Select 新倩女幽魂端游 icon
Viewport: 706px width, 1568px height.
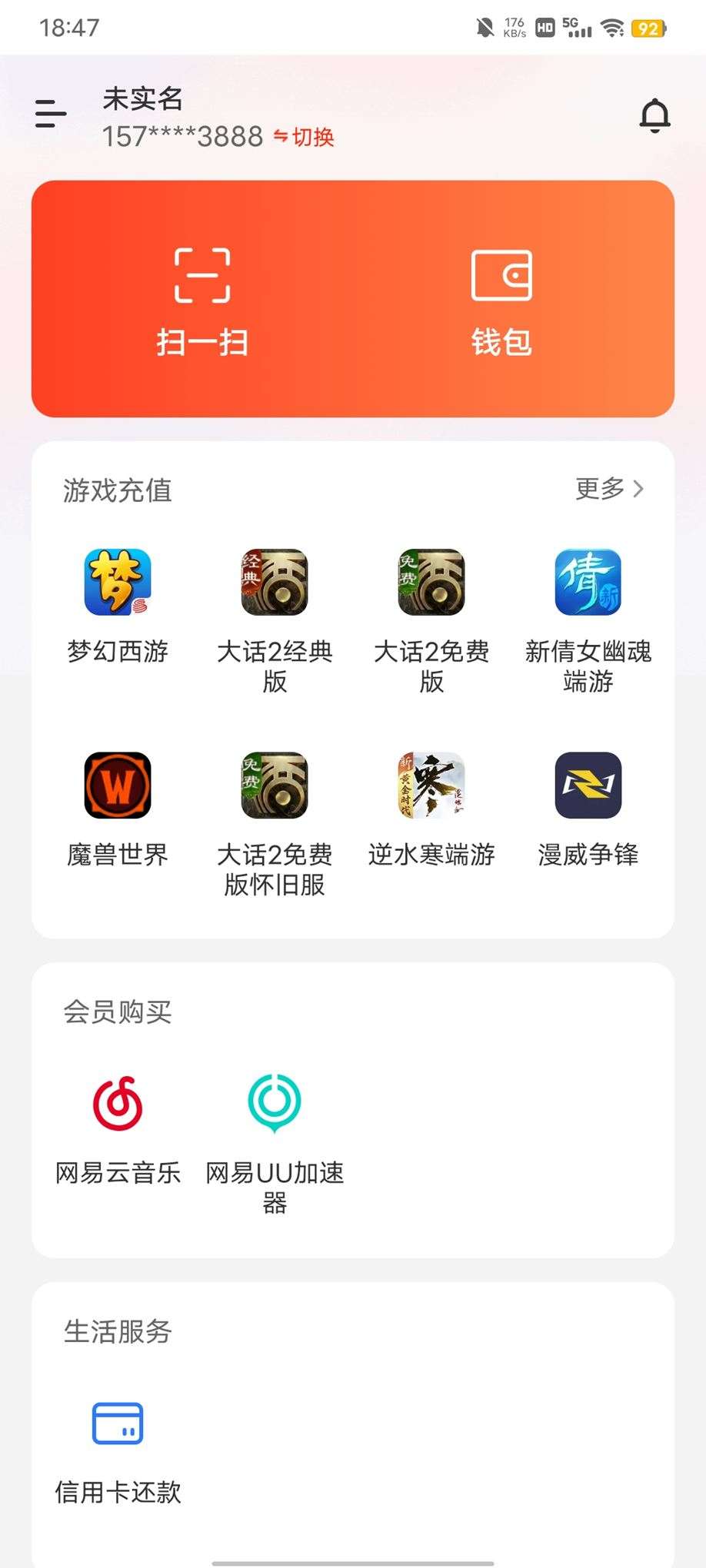click(588, 582)
